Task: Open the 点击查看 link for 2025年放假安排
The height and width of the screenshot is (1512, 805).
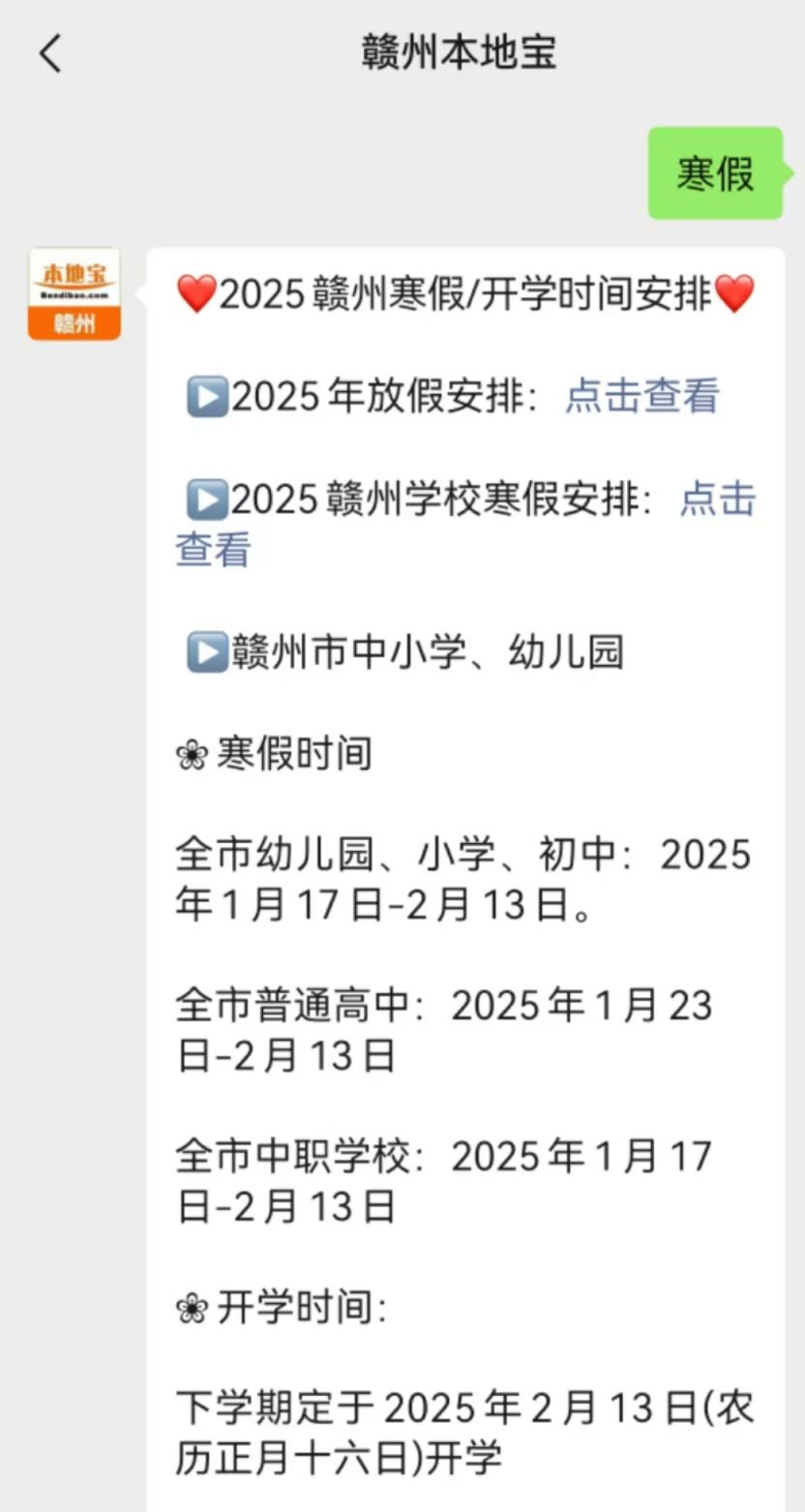Action: pyautogui.click(x=642, y=396)
